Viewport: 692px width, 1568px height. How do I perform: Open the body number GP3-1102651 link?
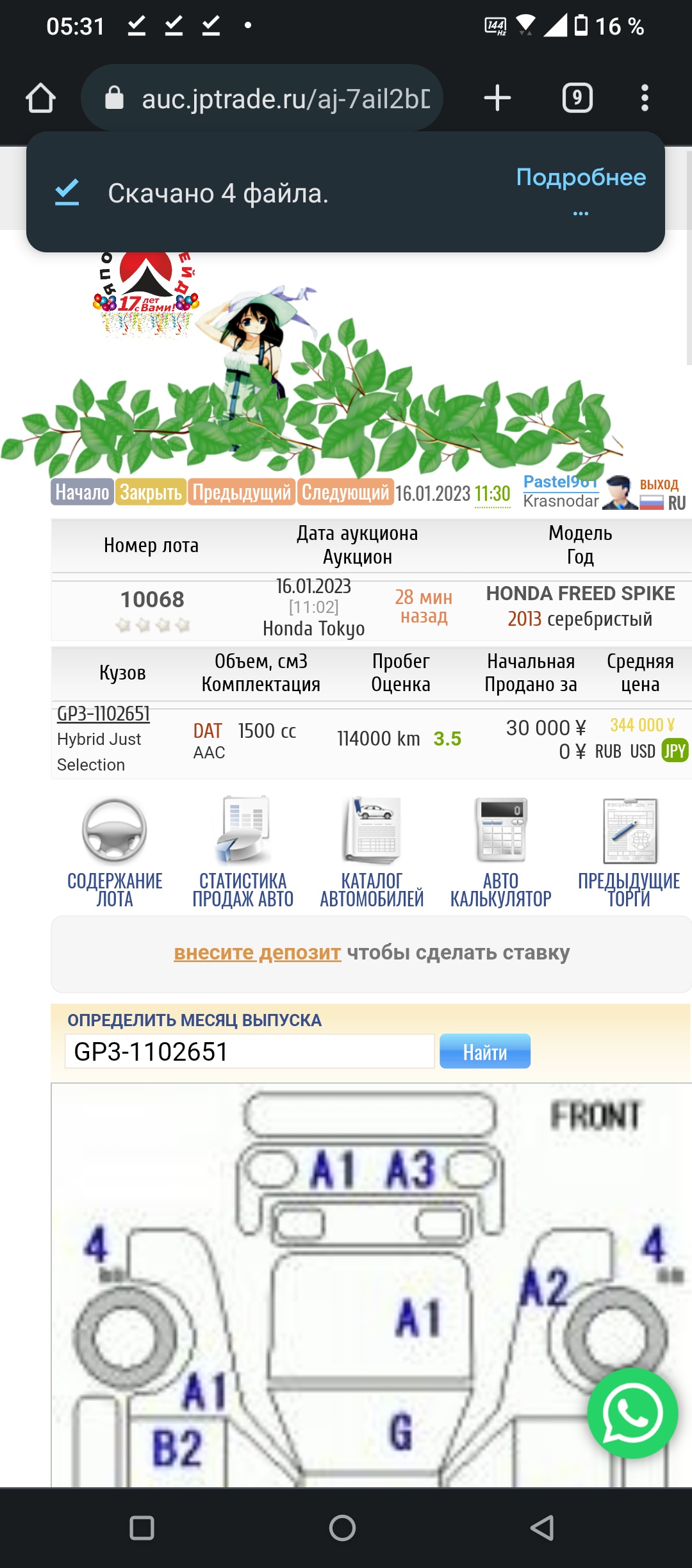(103, 714)
